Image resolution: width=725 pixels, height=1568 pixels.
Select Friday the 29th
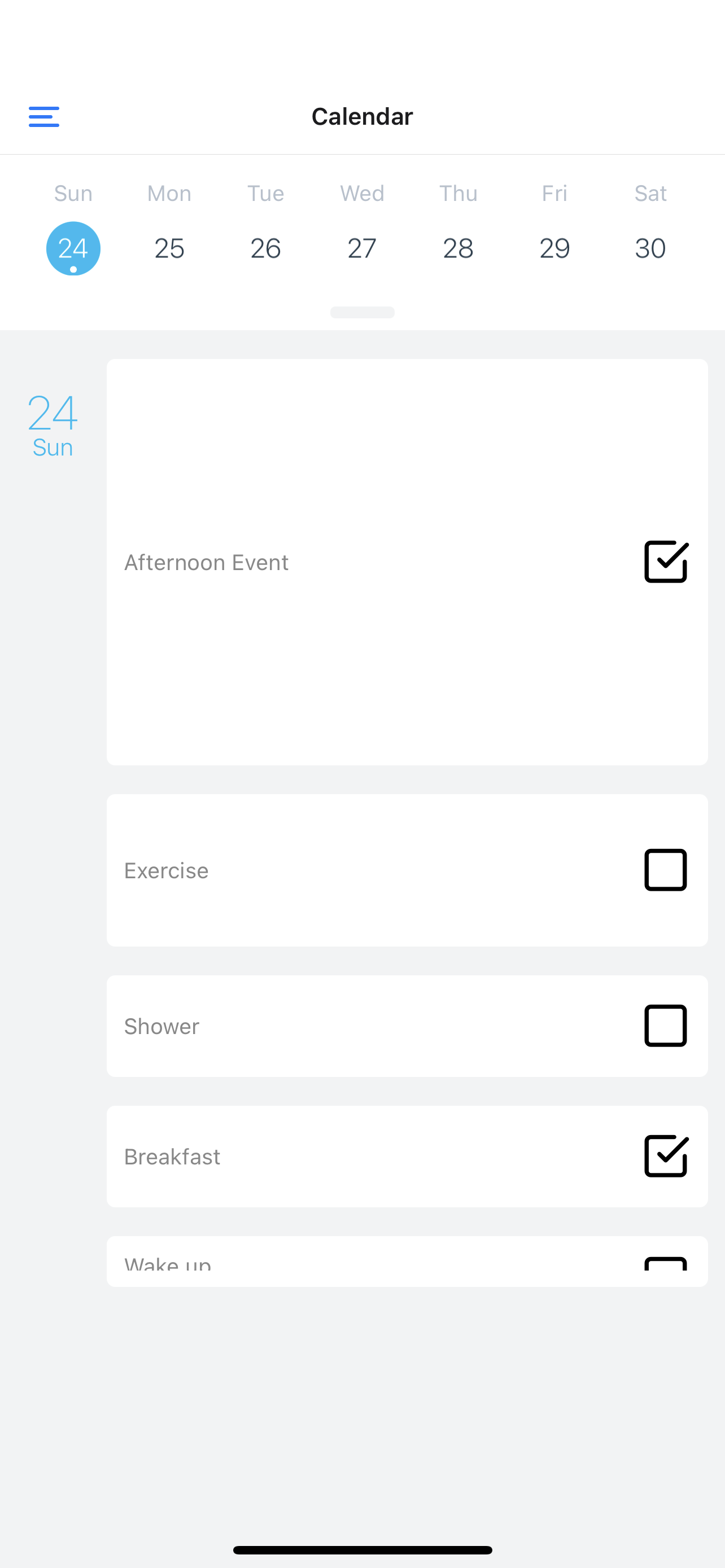point(554,248)
